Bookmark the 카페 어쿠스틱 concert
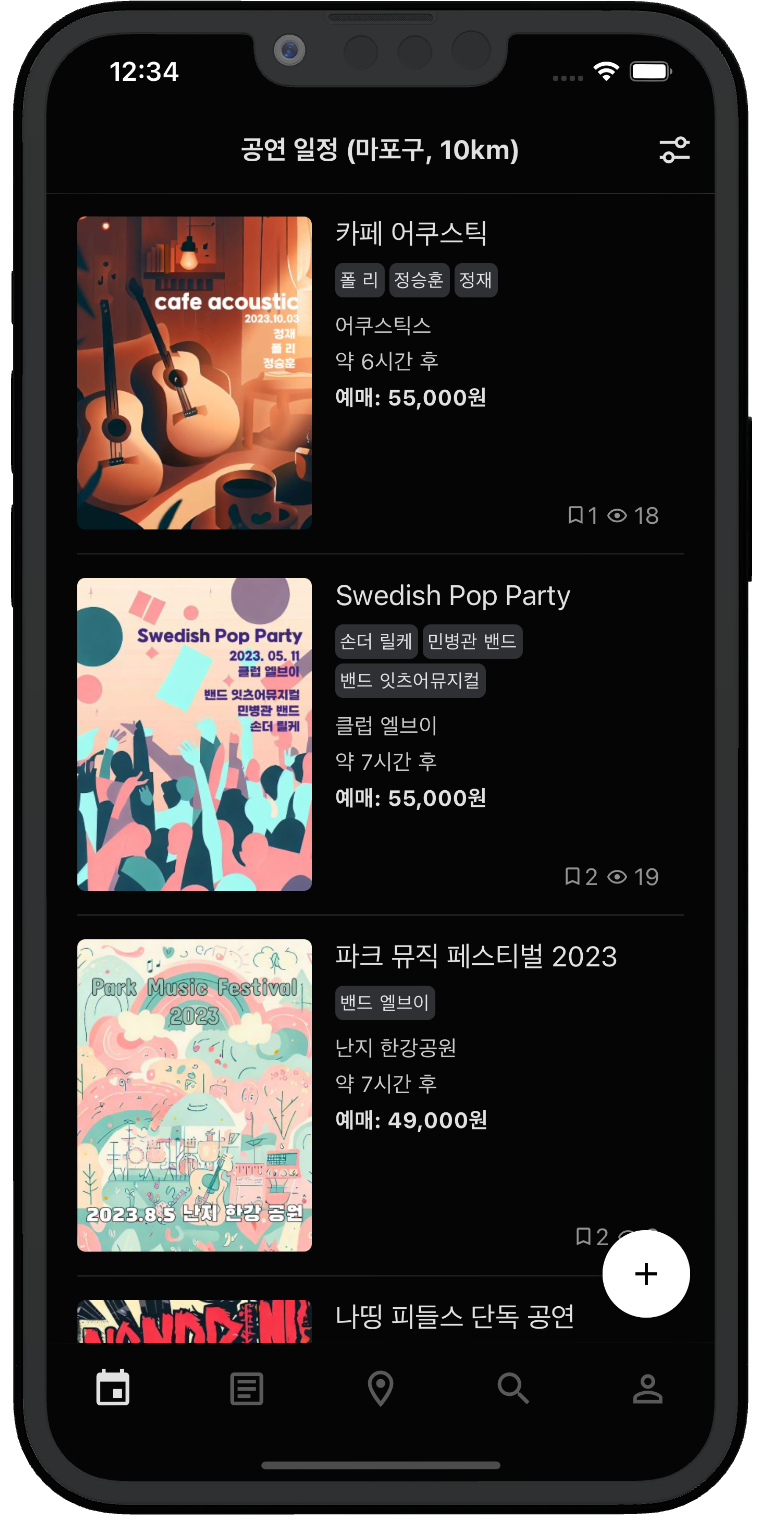759x1521 pixels. 576,516
